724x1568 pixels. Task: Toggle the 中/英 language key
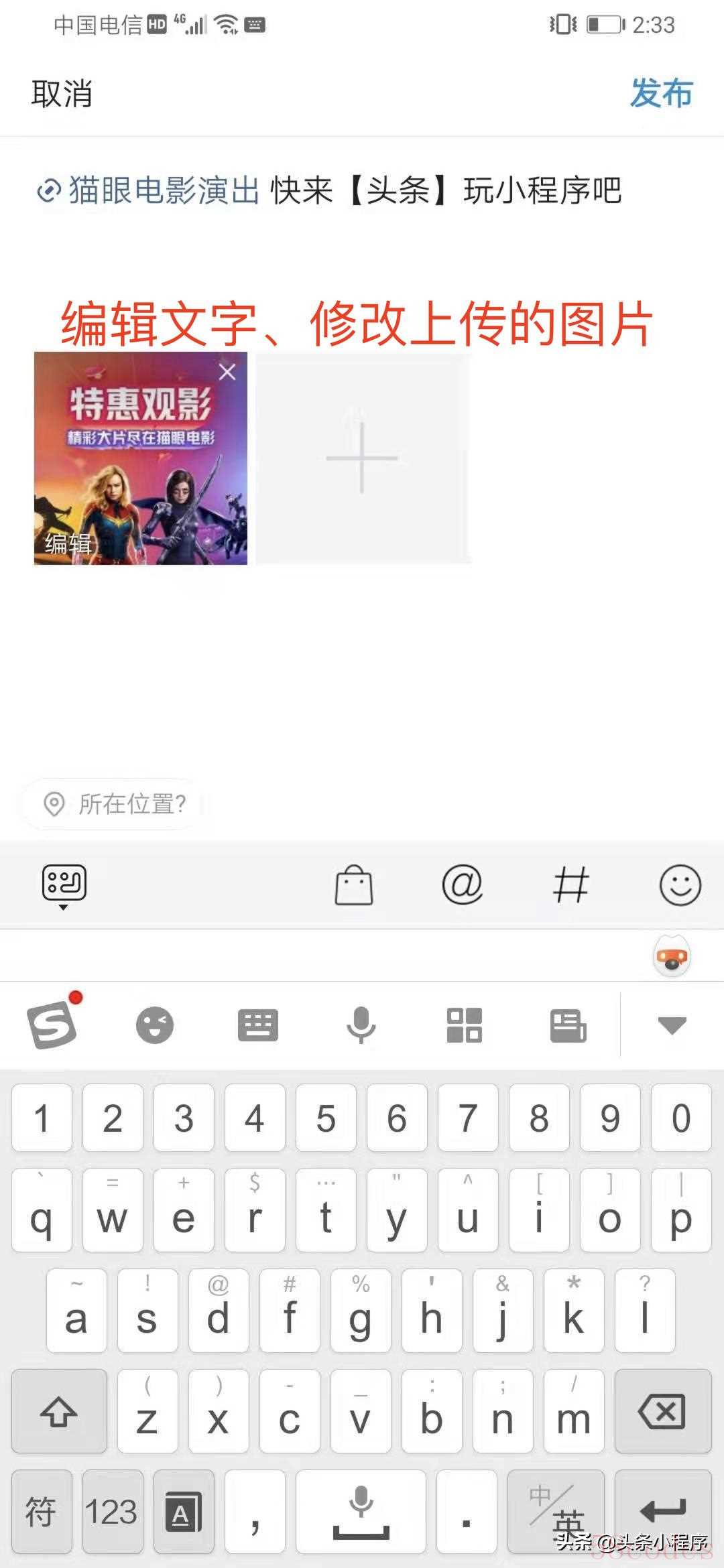click(x=556, y=1512)
